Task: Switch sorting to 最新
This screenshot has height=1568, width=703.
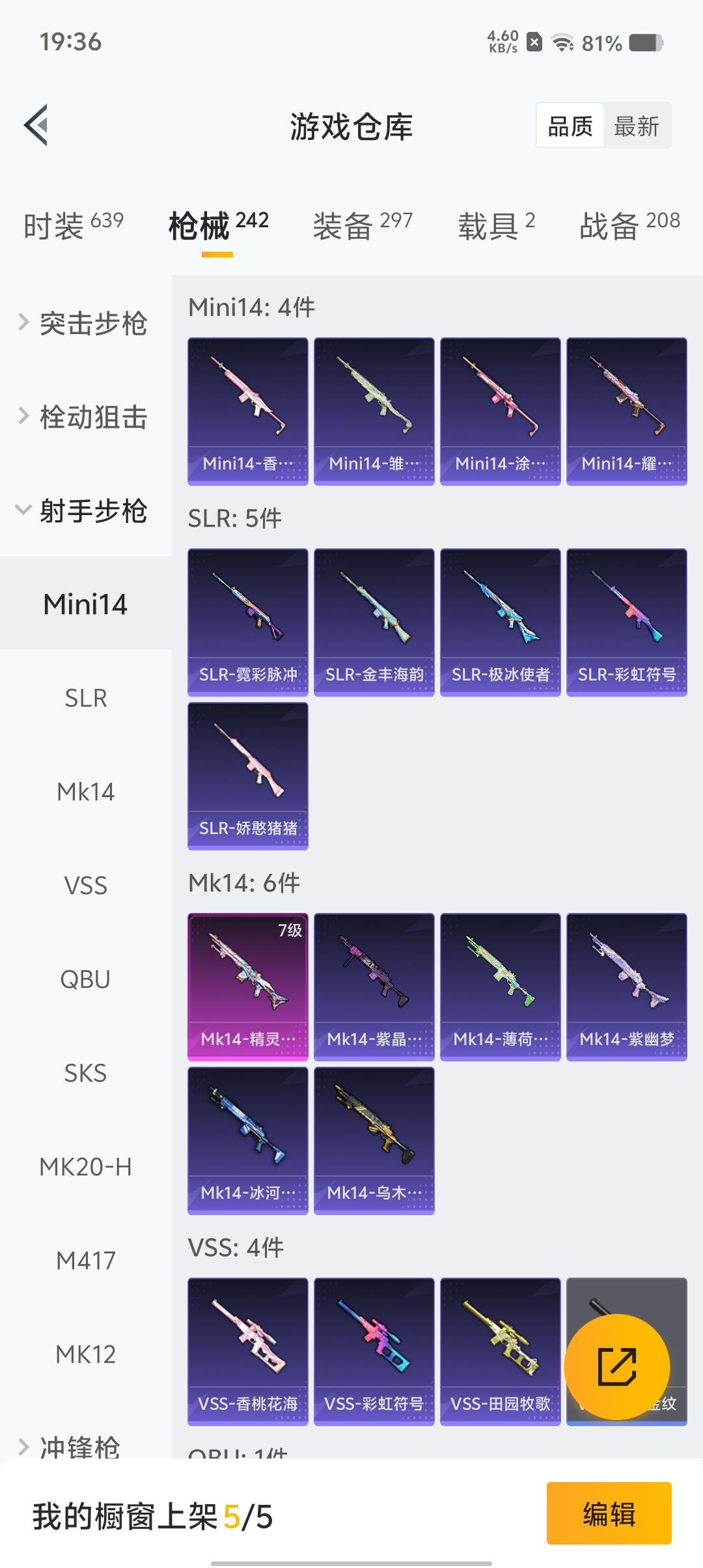Action: click(x=638, y=124)
